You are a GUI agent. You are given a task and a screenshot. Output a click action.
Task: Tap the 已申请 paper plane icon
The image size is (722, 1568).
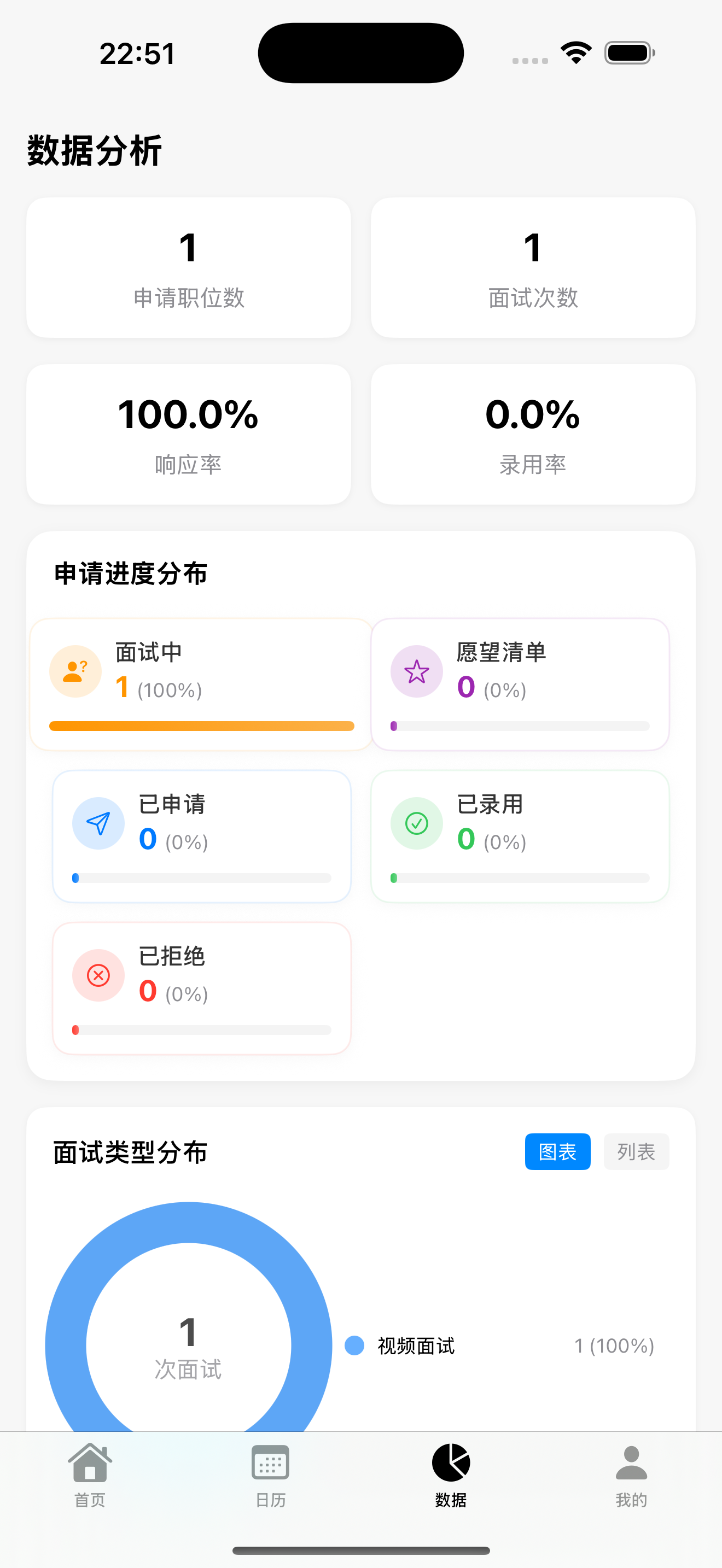(98, 822)
